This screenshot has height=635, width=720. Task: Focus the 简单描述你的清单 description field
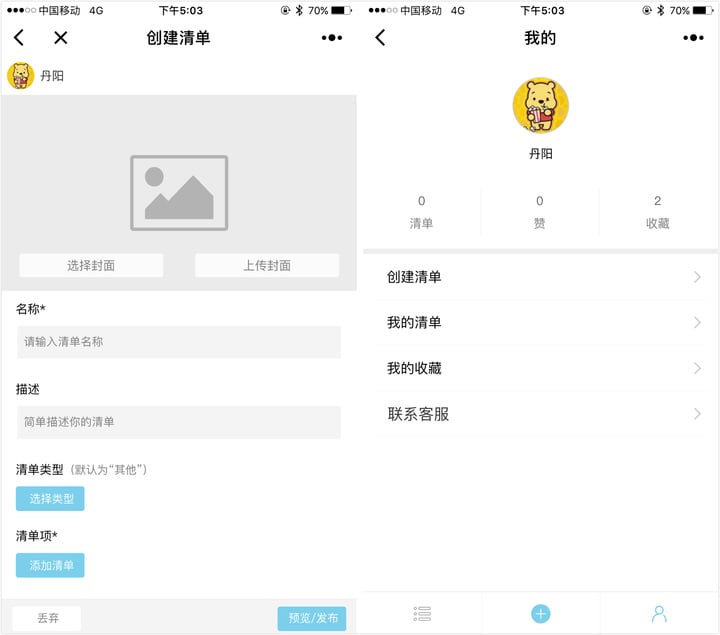[178, 422]
